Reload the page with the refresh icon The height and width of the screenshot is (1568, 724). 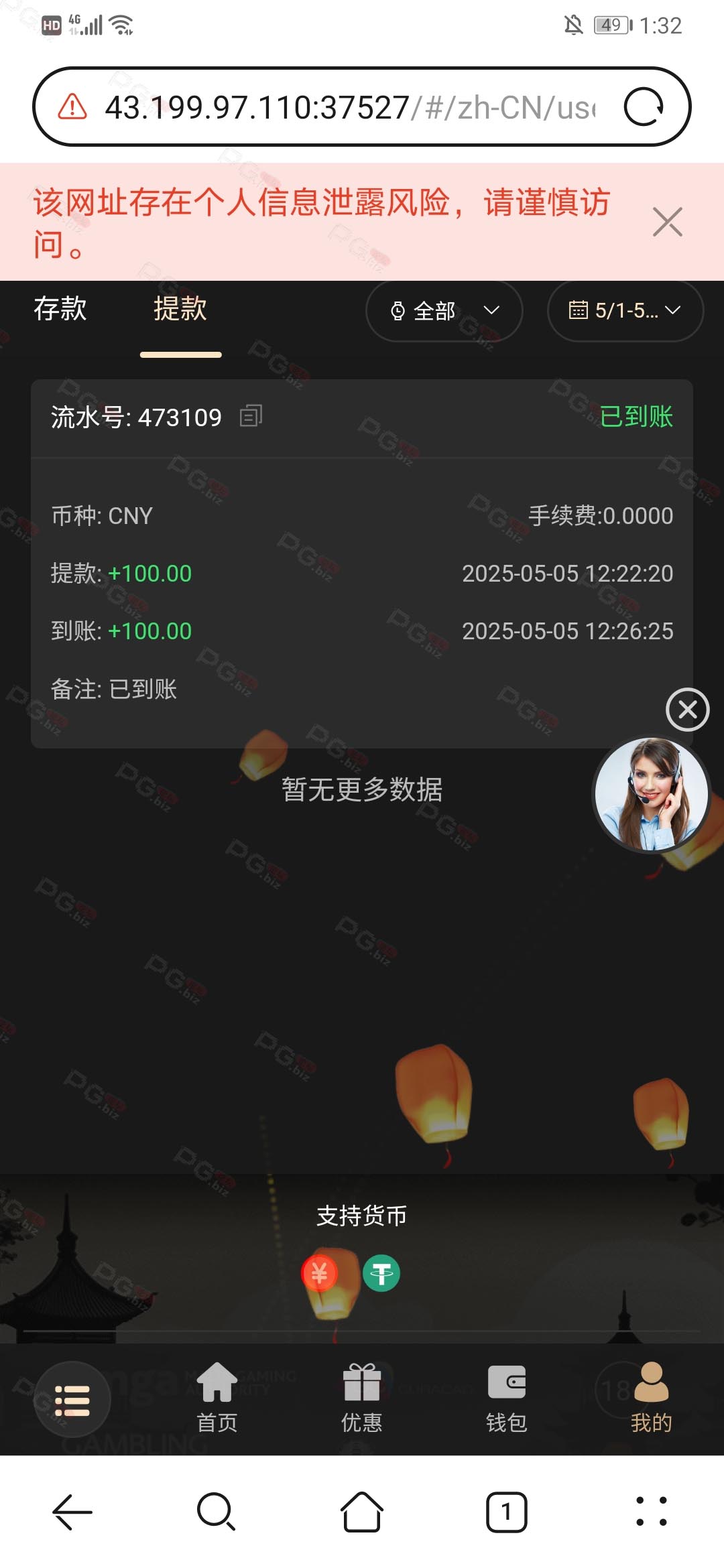(644, 107)
